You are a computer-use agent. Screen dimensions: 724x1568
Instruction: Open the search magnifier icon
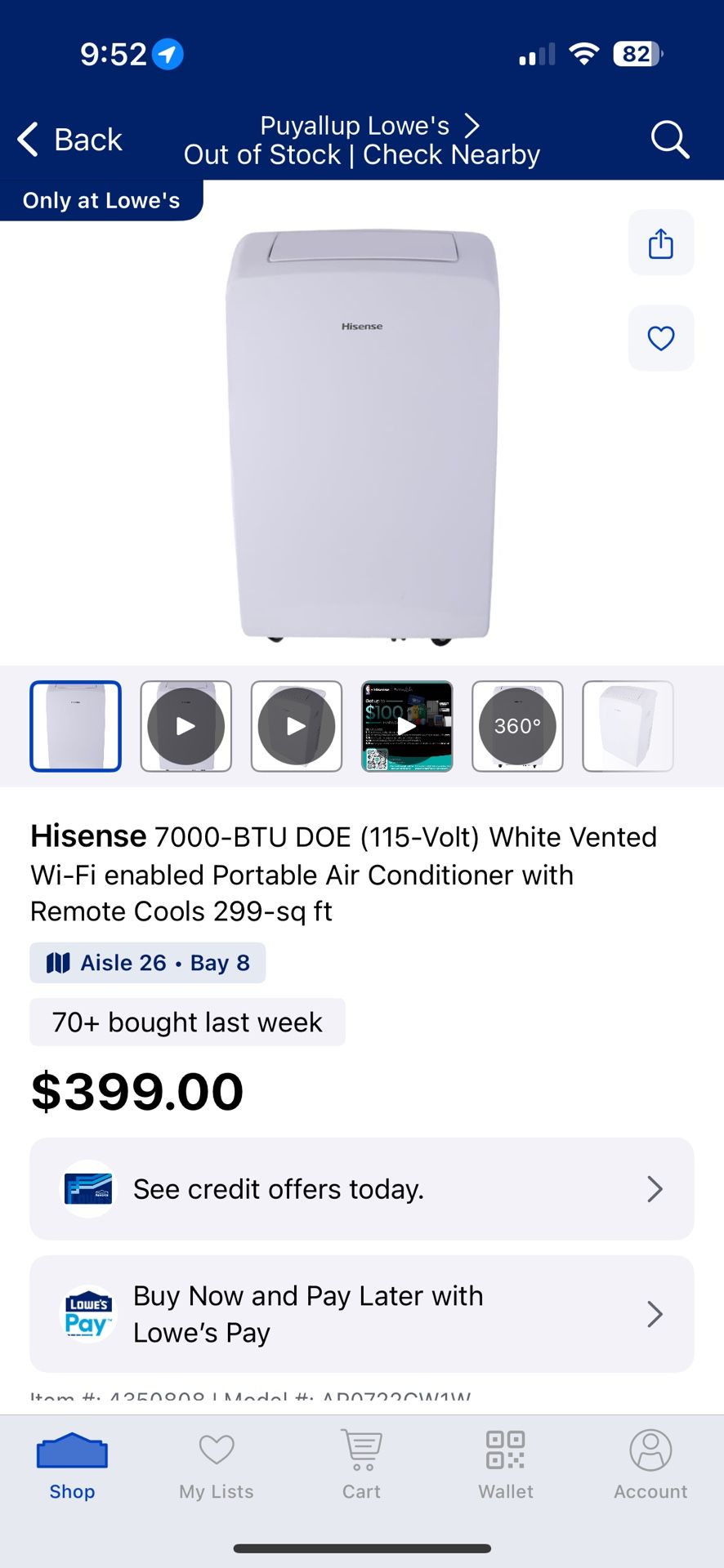click(670, 140)
